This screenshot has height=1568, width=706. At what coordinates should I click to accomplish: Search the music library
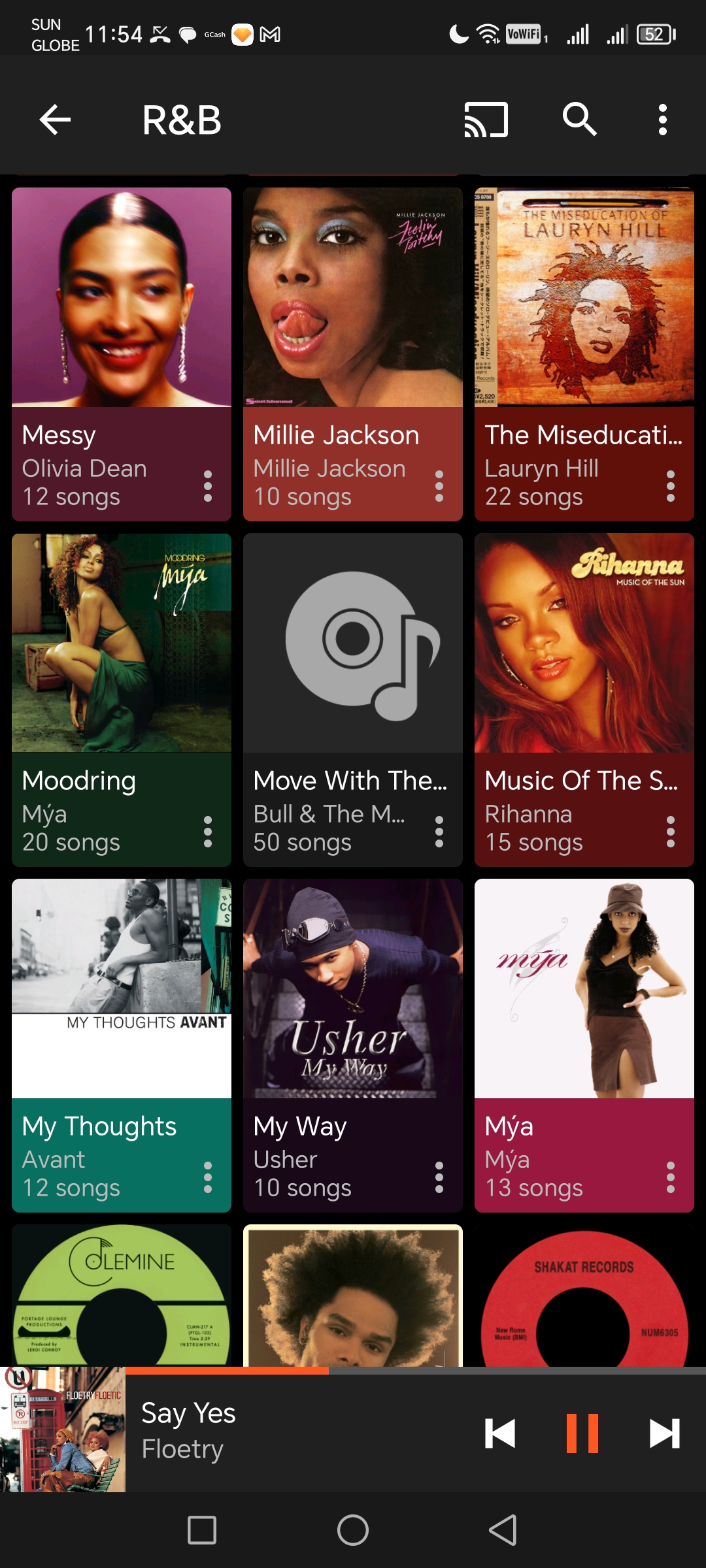tap(579, 120)
